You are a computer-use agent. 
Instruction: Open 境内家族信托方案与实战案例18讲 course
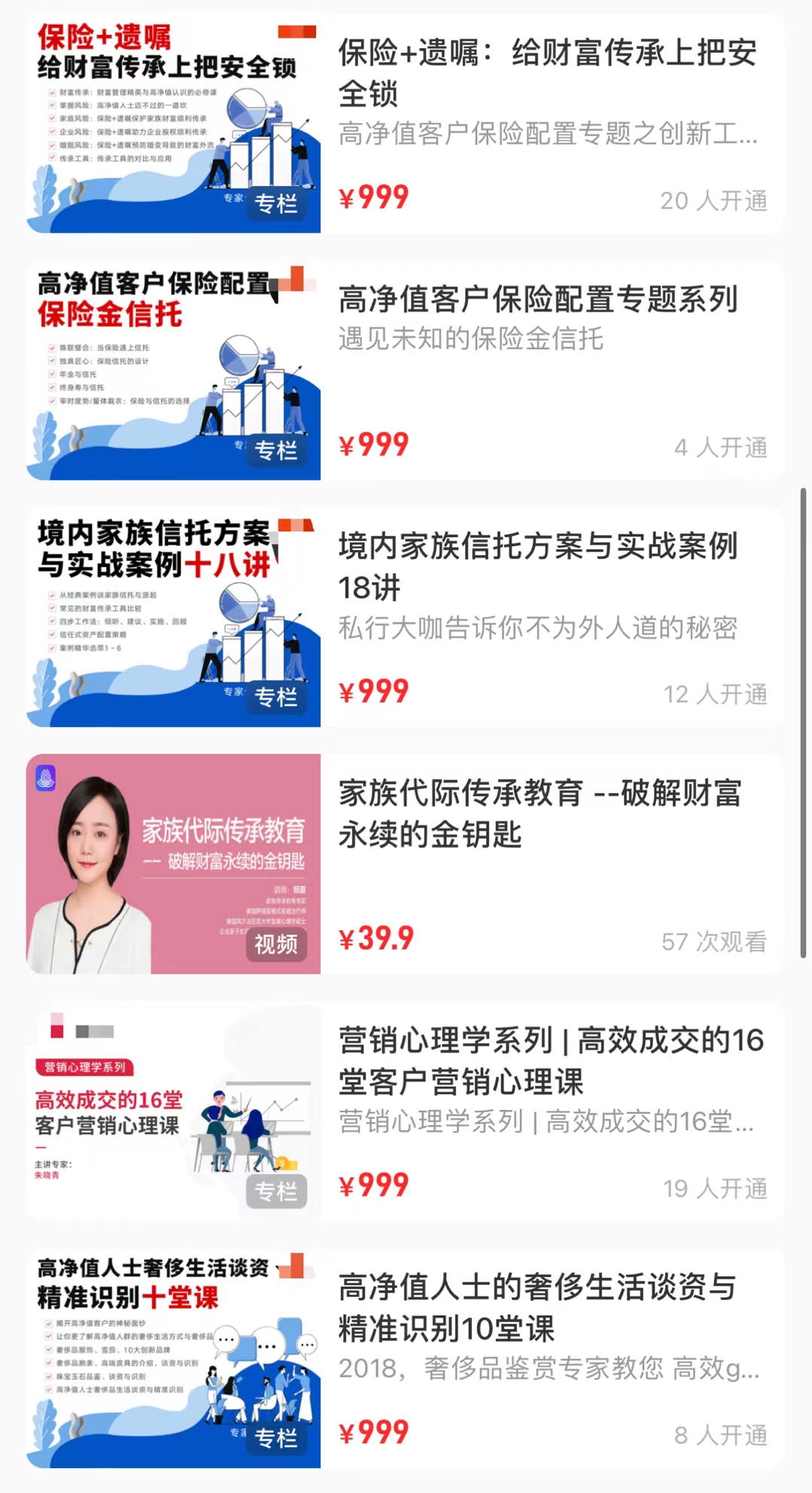[538, 566]
